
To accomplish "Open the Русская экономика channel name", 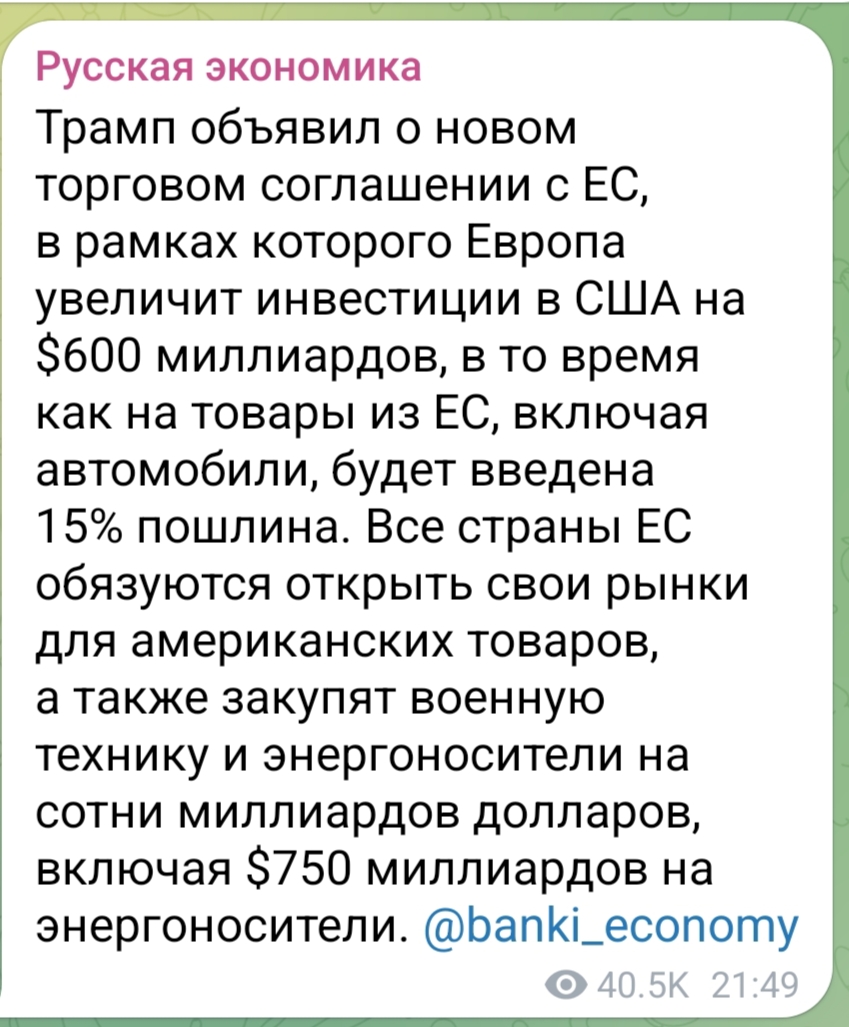I will [x=229, y=69].
